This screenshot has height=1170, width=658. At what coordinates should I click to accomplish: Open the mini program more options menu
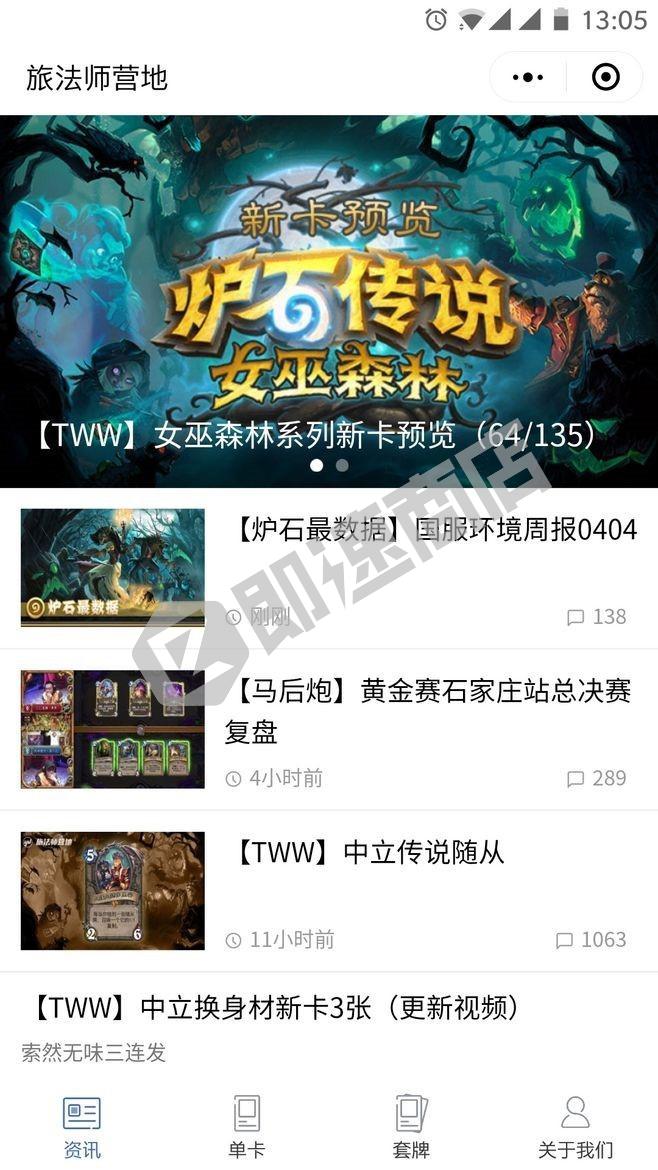click(x=527, y=78)
